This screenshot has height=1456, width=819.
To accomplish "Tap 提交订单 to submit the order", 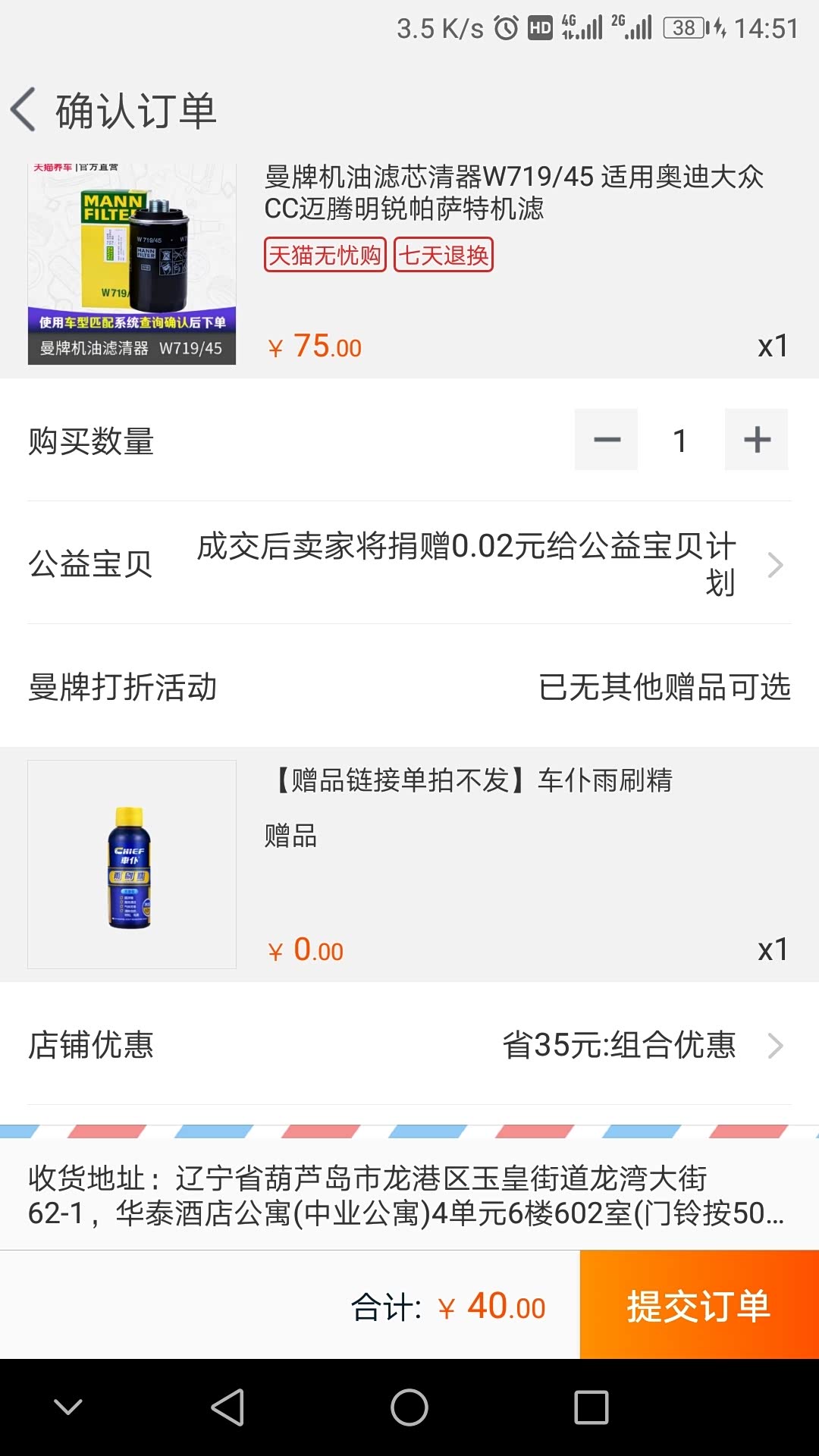I will [698, 1305].
